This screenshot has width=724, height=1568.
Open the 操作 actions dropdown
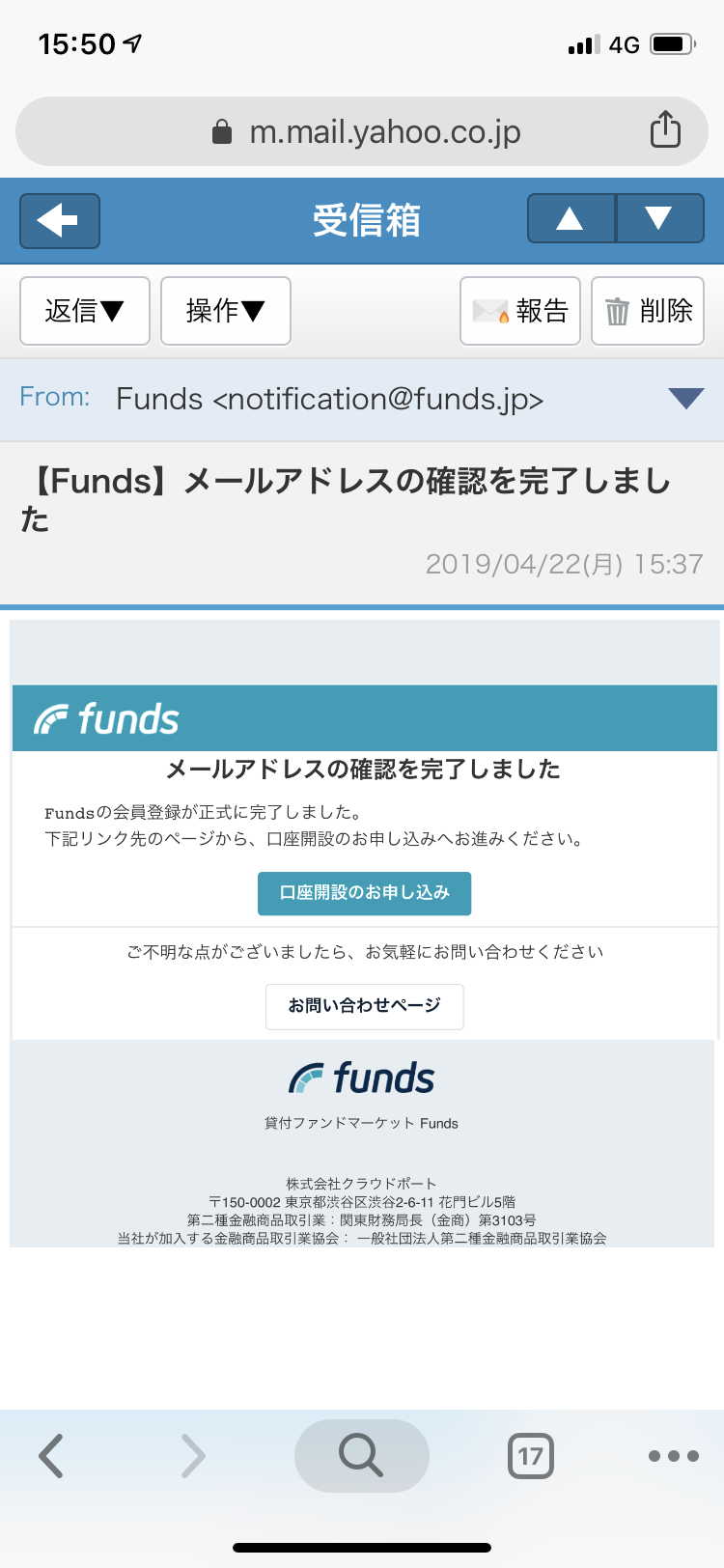(226, 311)
